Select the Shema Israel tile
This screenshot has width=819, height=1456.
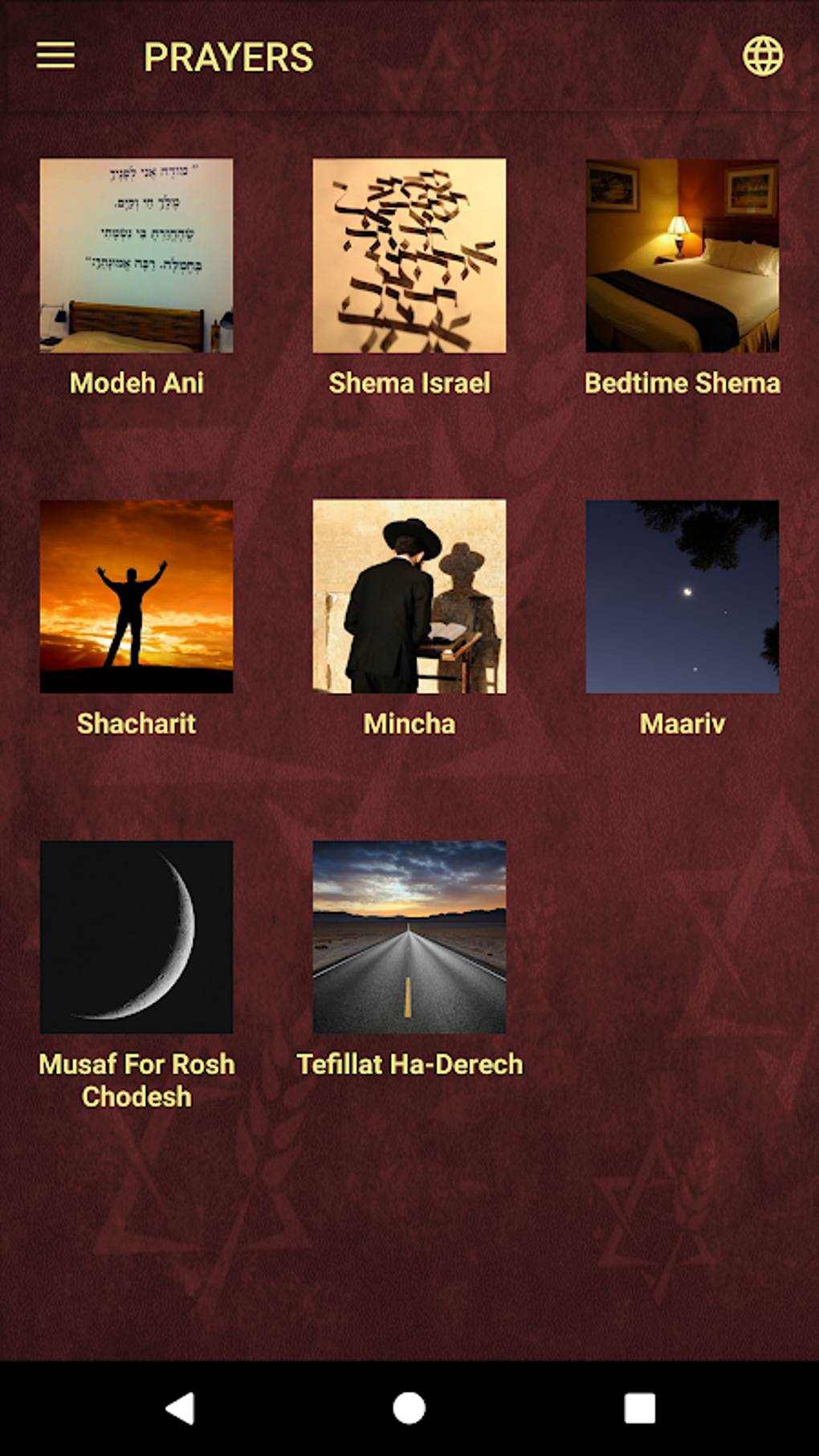[409, 255]
